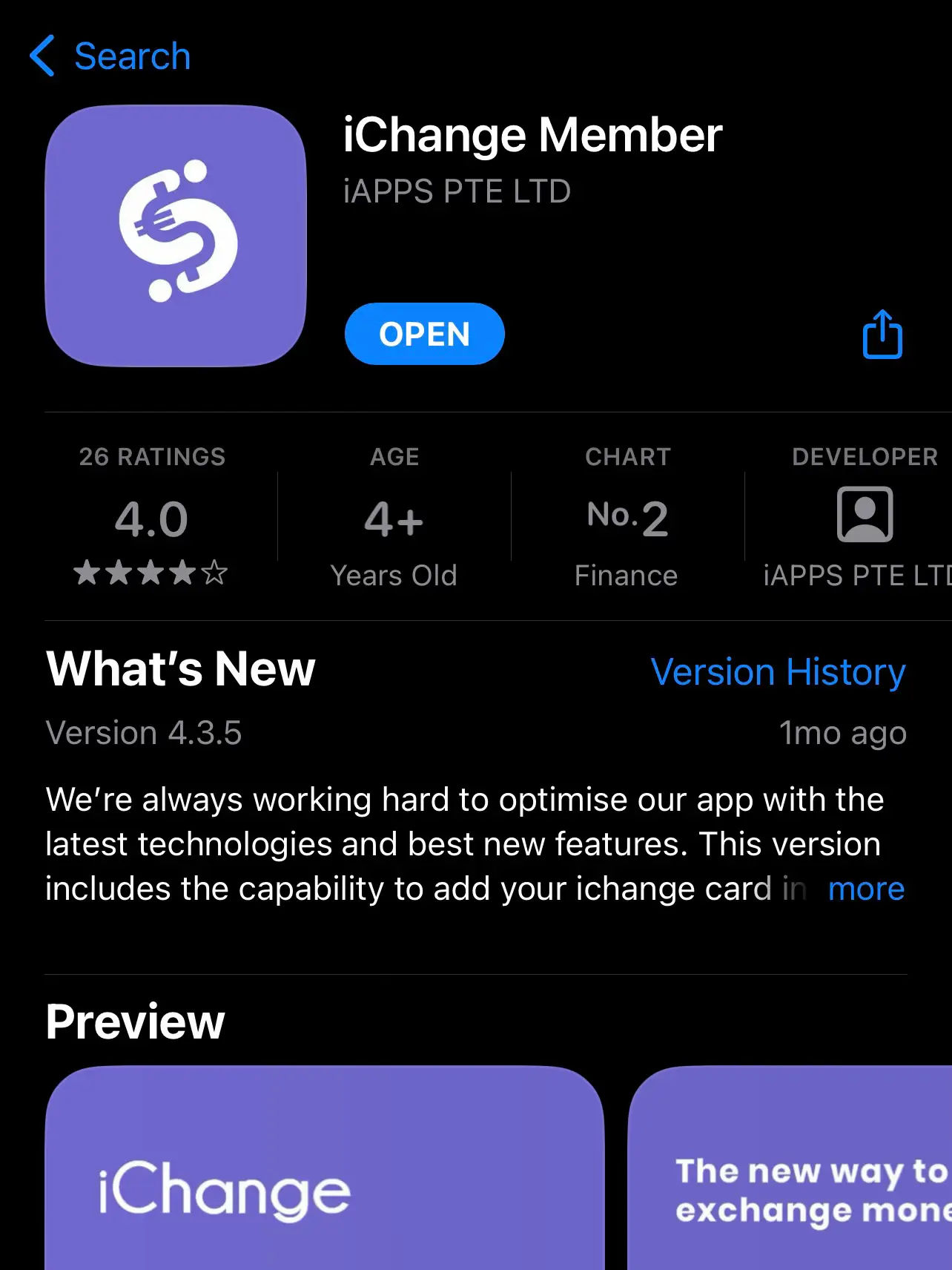View the 26 ratings section
952x1270 pixels.
click(x=152, y=517)
